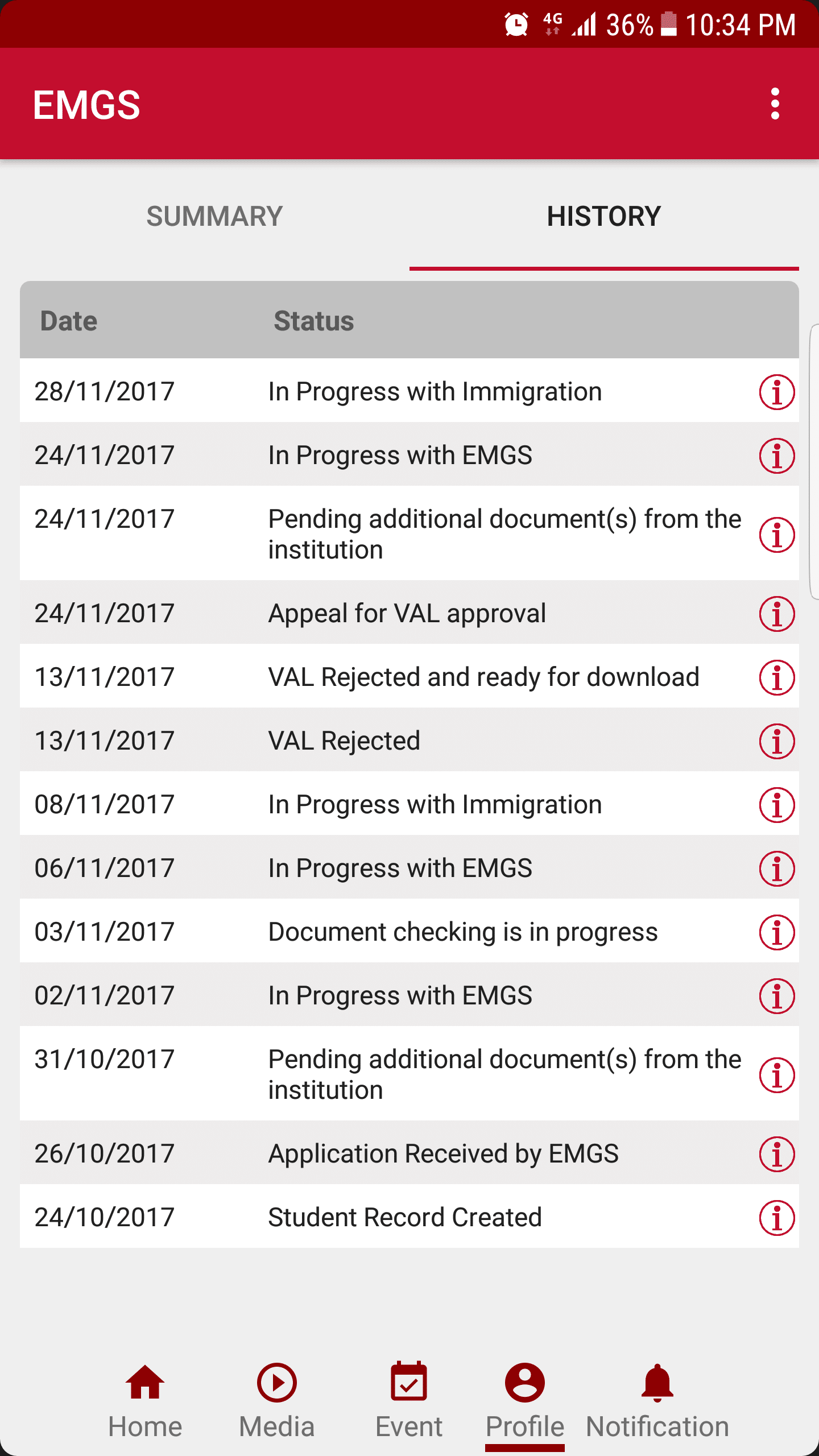Open info for 06/11/2017 In Progress with EMGS
This screenshot has width=819, height=1456.
point(776,868)
